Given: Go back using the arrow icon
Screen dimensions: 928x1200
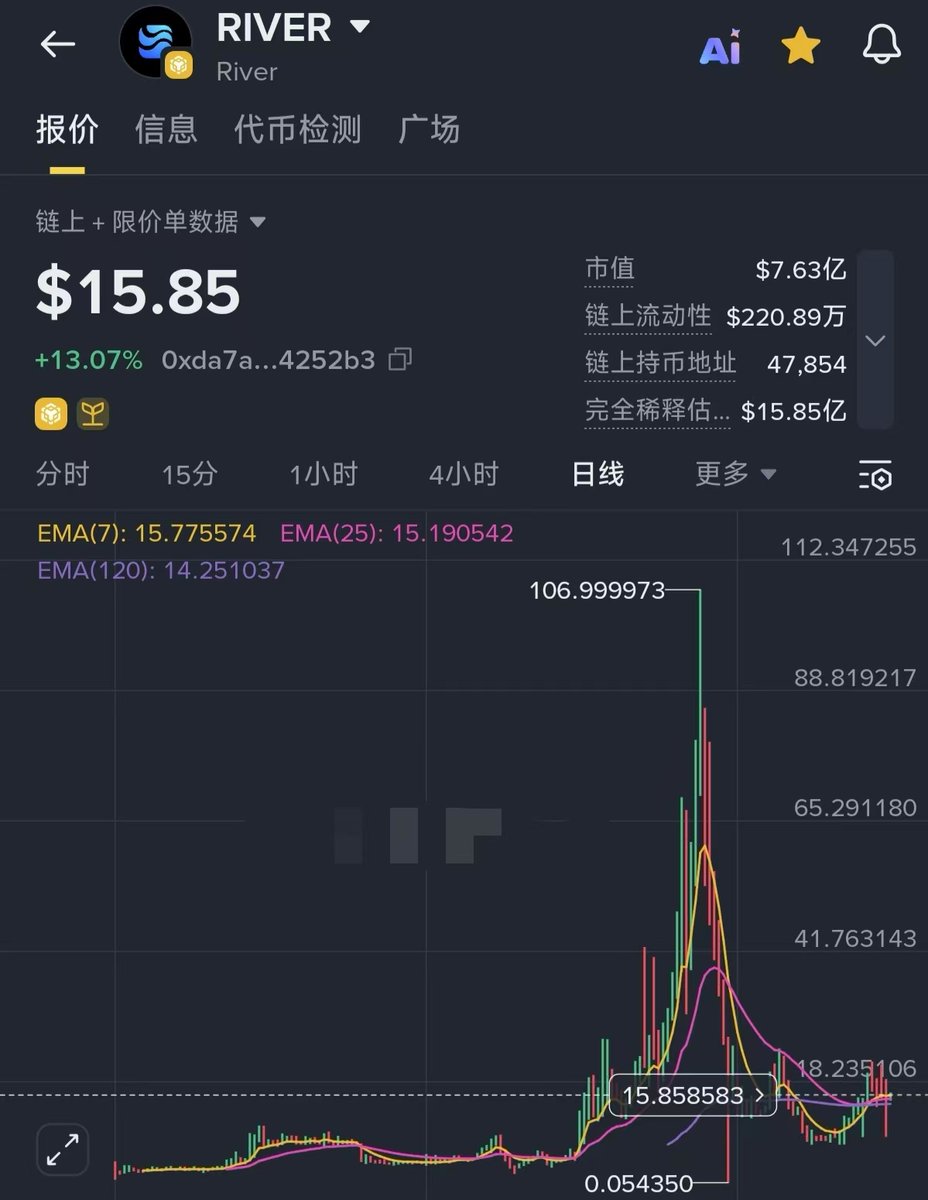Looking at the screenshot, I should (57, 44).
